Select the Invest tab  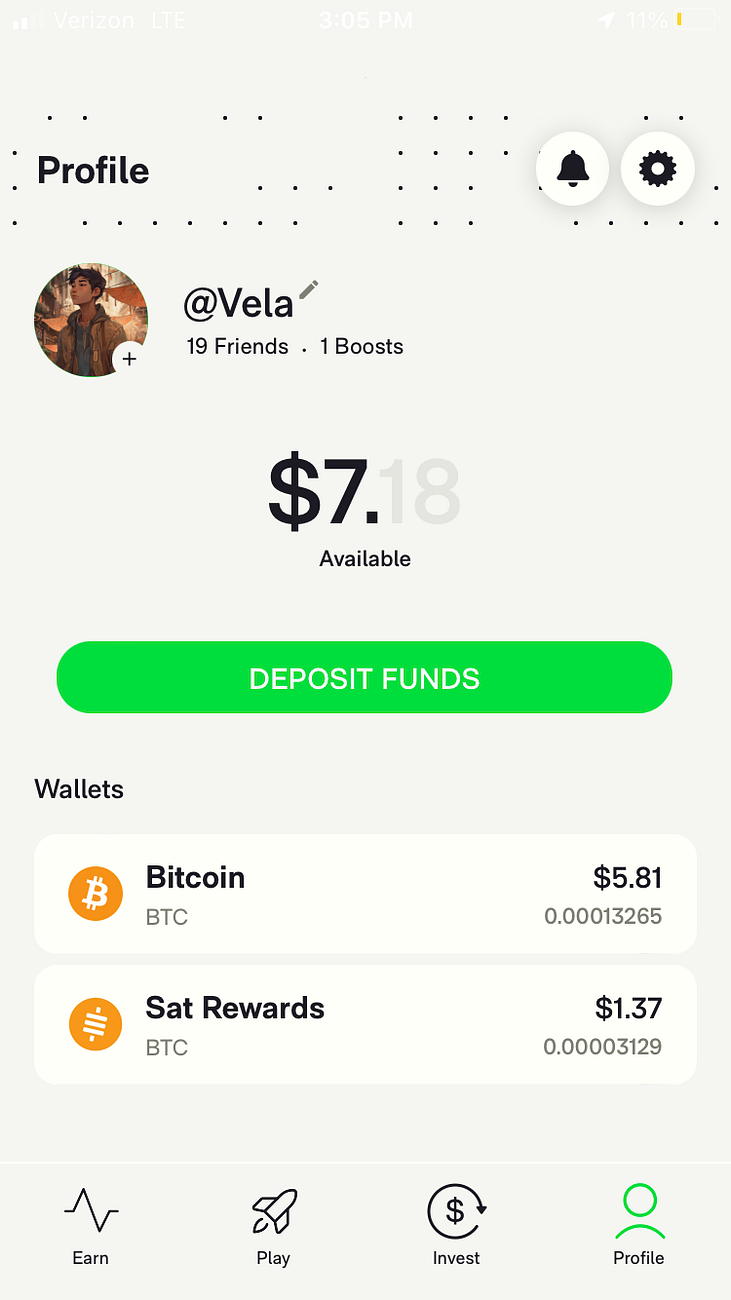[x=456, y=1226]
